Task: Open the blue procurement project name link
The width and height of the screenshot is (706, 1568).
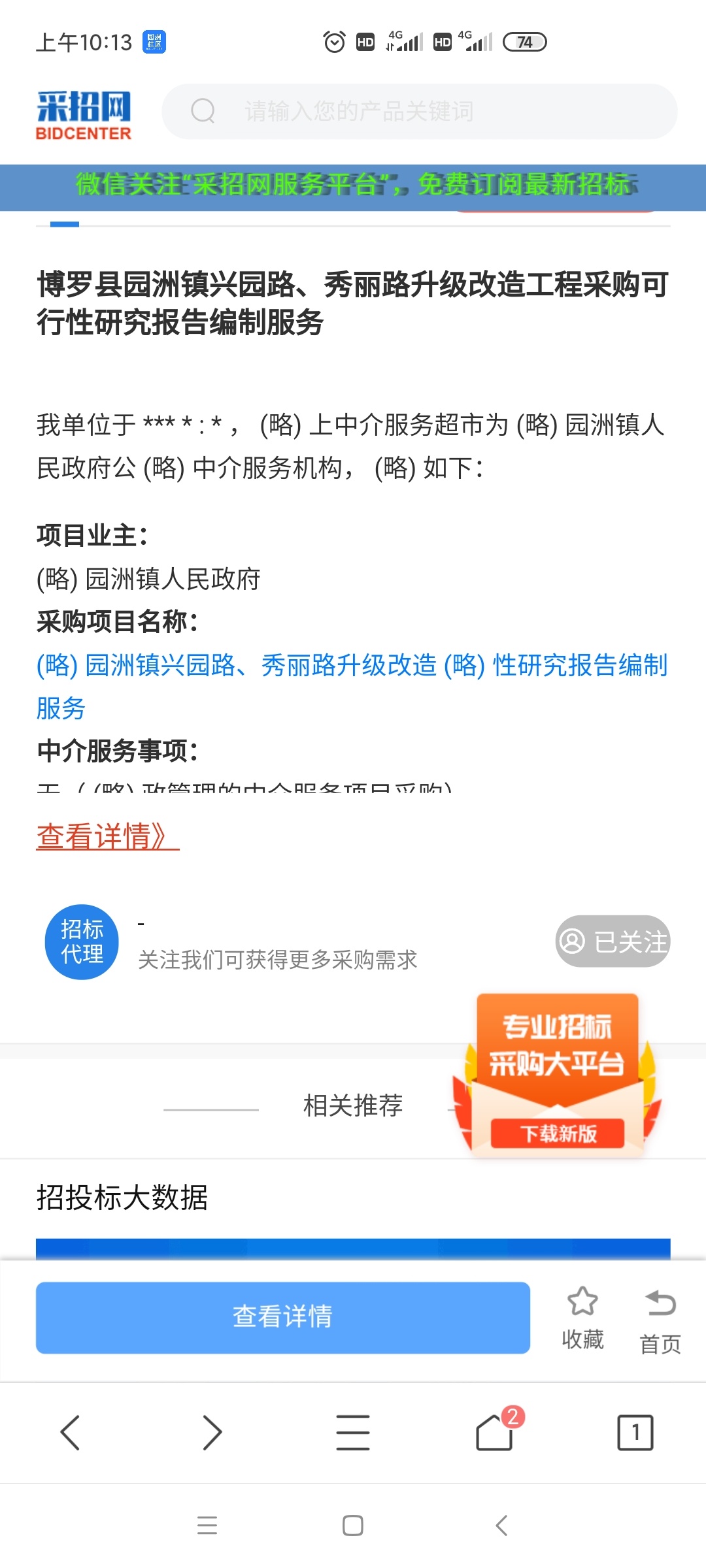Action: (x=352, y=666)
